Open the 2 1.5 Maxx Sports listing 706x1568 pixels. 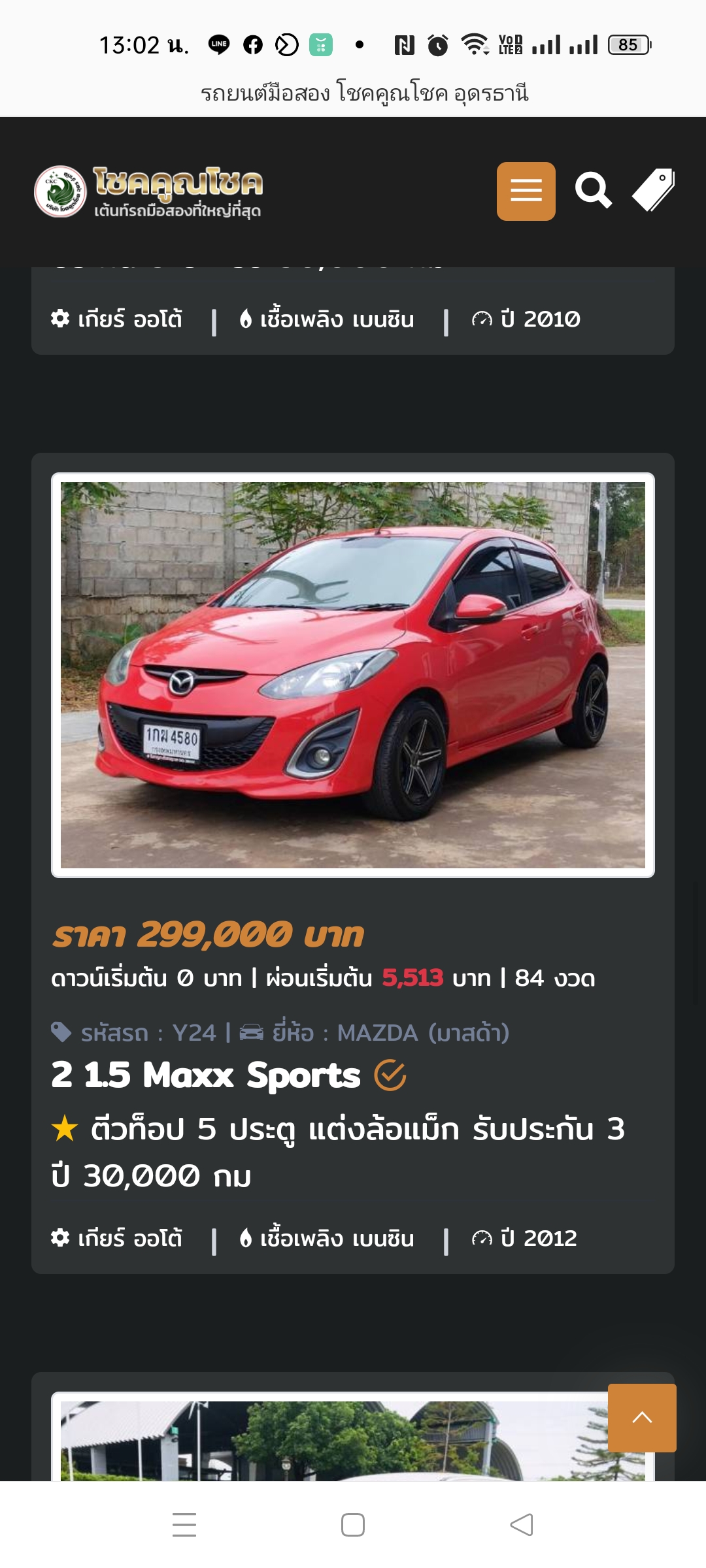[206, 1075]
